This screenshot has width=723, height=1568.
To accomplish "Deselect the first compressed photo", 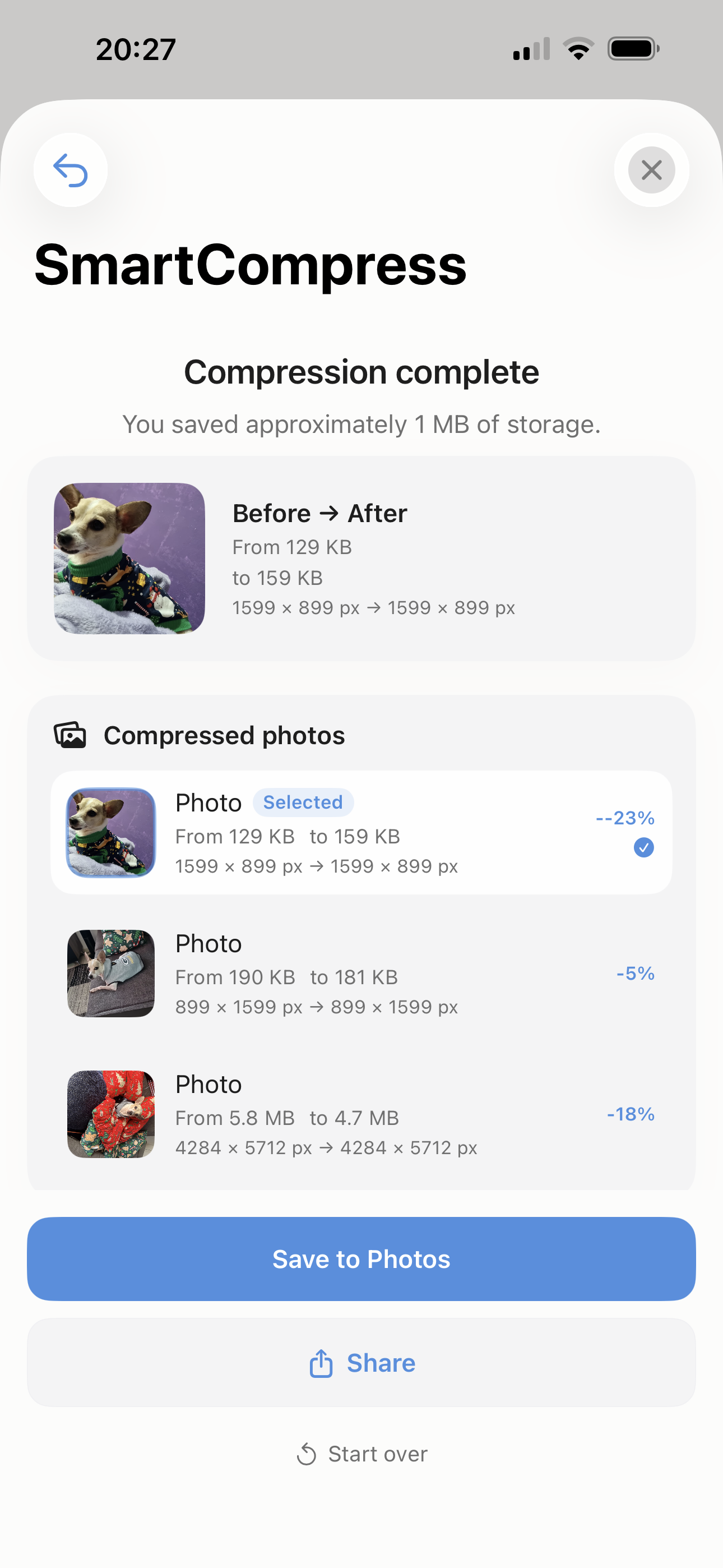I will [361, 833].
